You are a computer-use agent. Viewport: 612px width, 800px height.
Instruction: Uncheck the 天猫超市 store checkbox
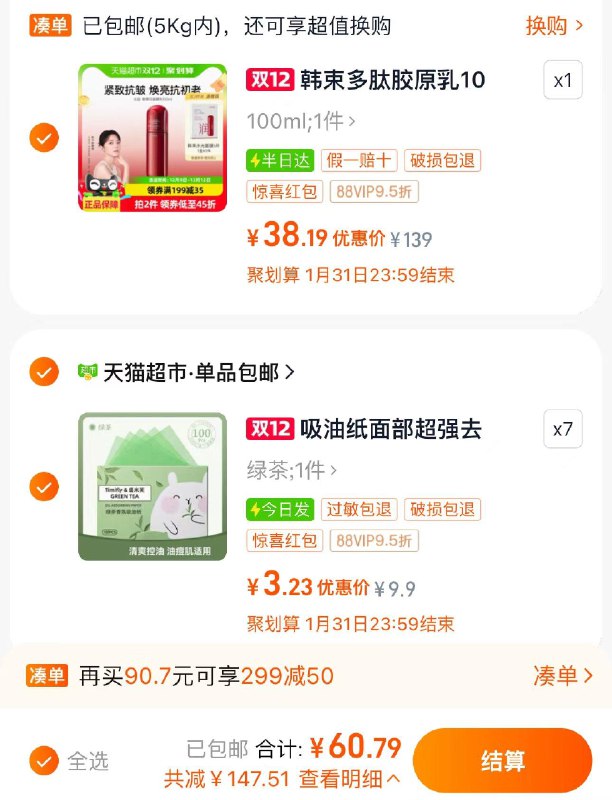click(44, 372)
